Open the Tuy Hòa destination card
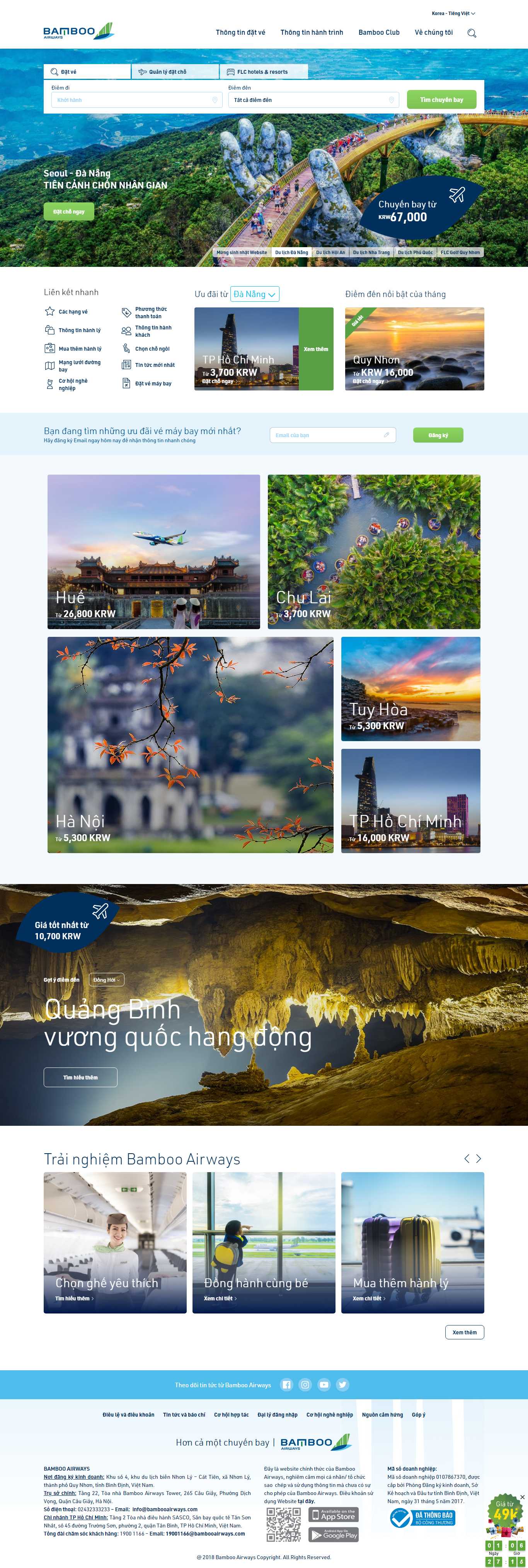This screenshot has height=1568, width=528. point(410,689)
